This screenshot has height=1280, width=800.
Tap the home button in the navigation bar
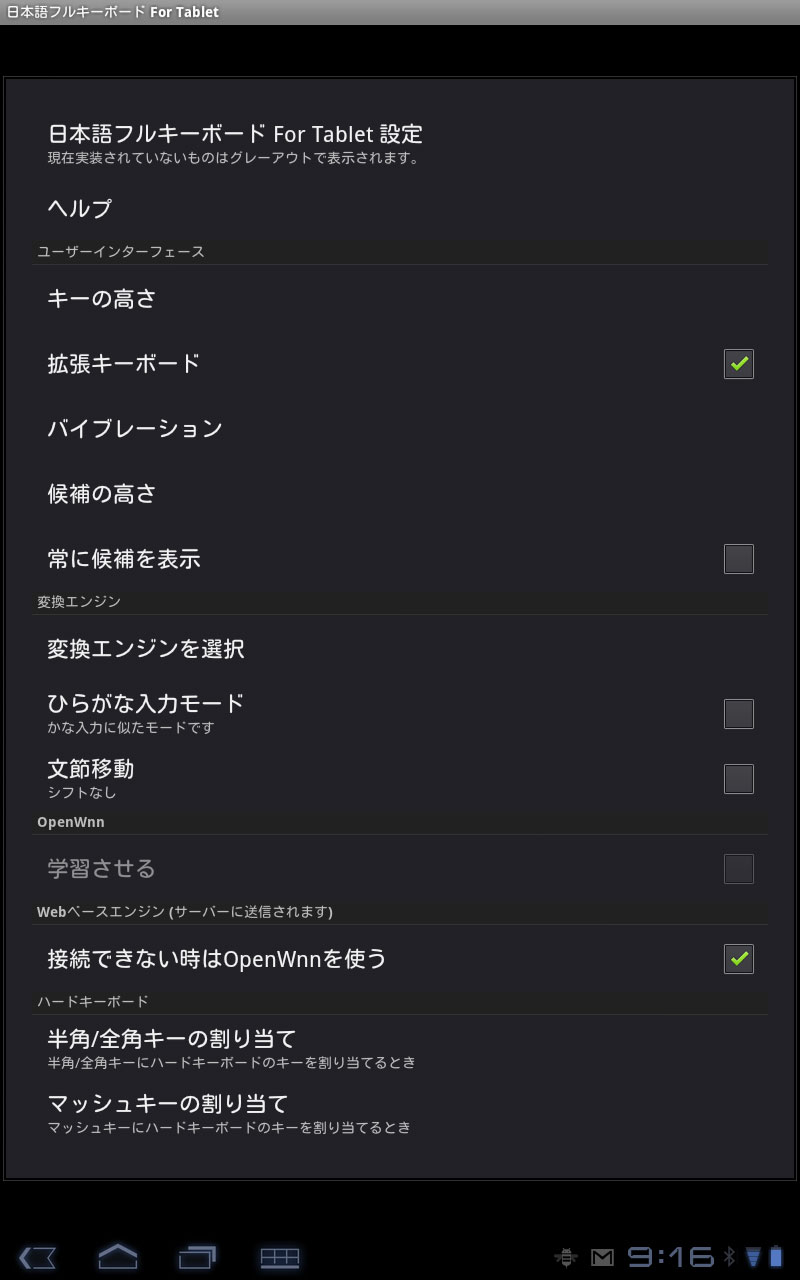(x=117, y=1255)
